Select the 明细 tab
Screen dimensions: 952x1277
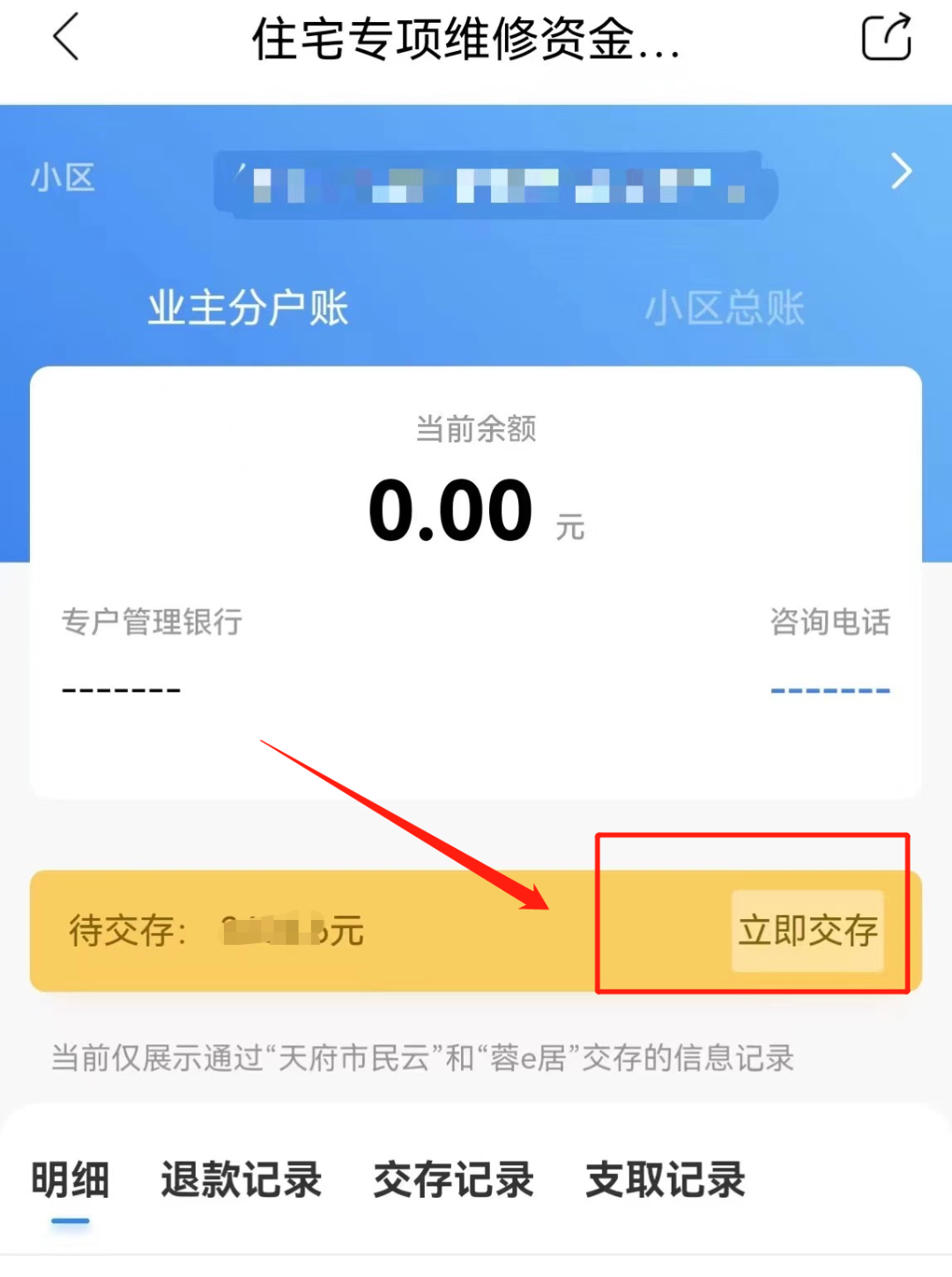[71, 1179]
